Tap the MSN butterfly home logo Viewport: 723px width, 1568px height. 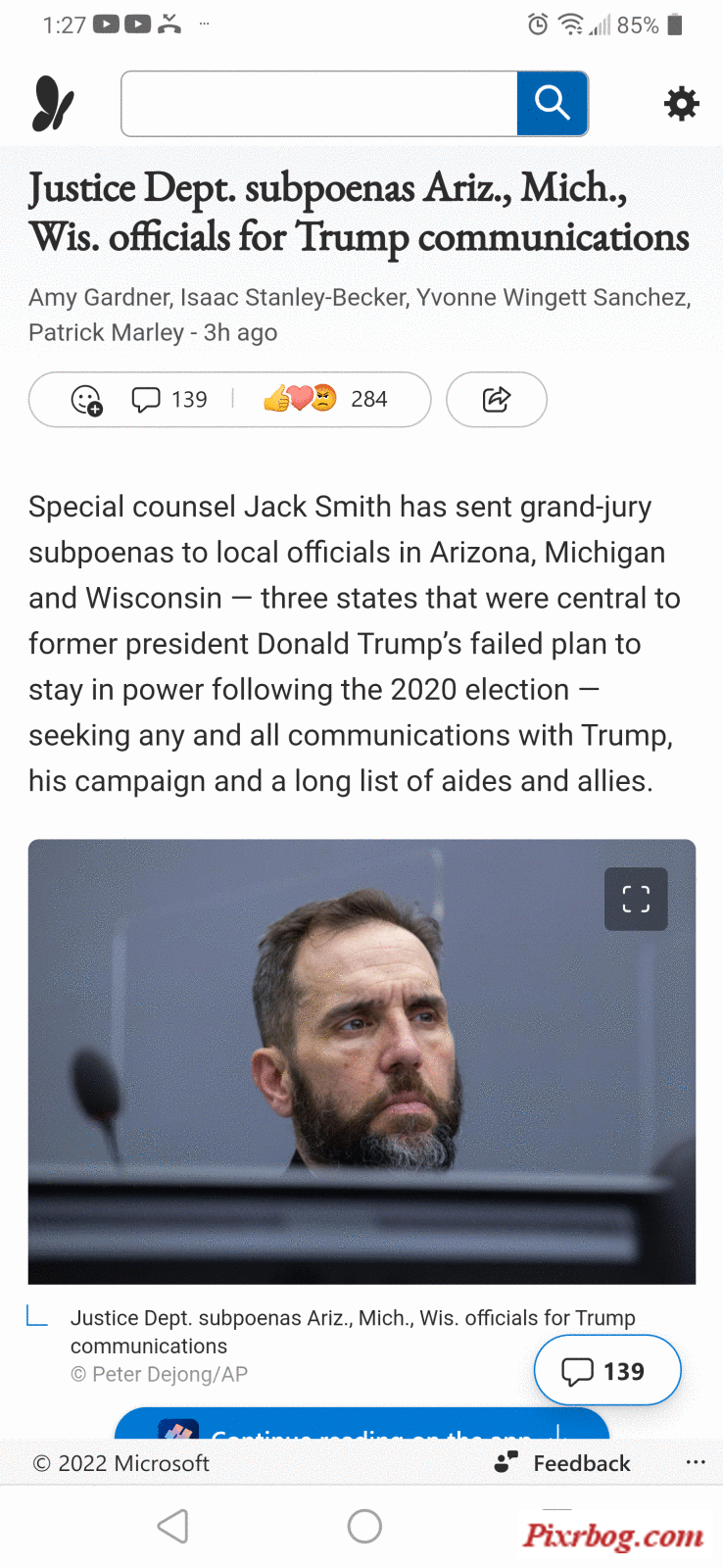coord(53,103)
